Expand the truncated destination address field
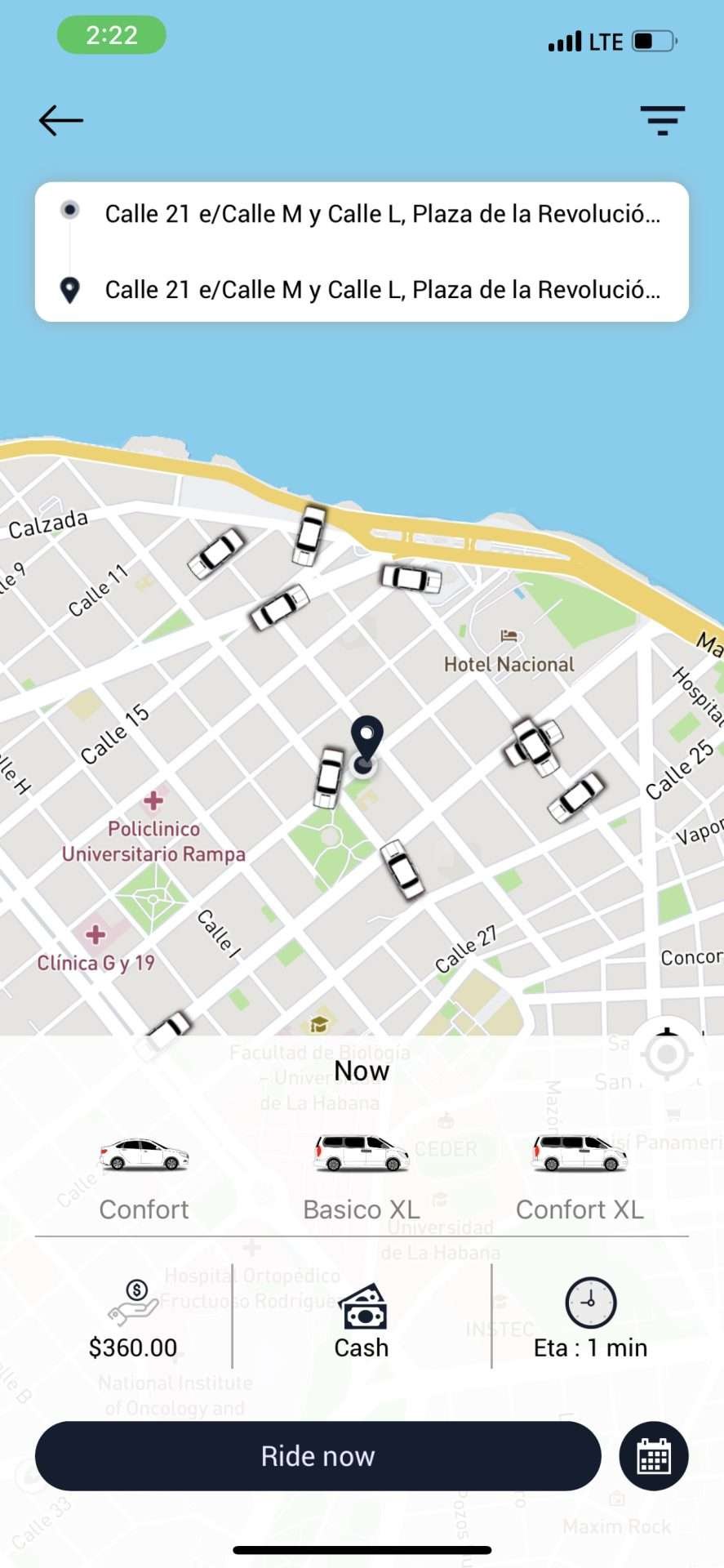This screenshot has width=724, height=1568. (x=384, y=289)
